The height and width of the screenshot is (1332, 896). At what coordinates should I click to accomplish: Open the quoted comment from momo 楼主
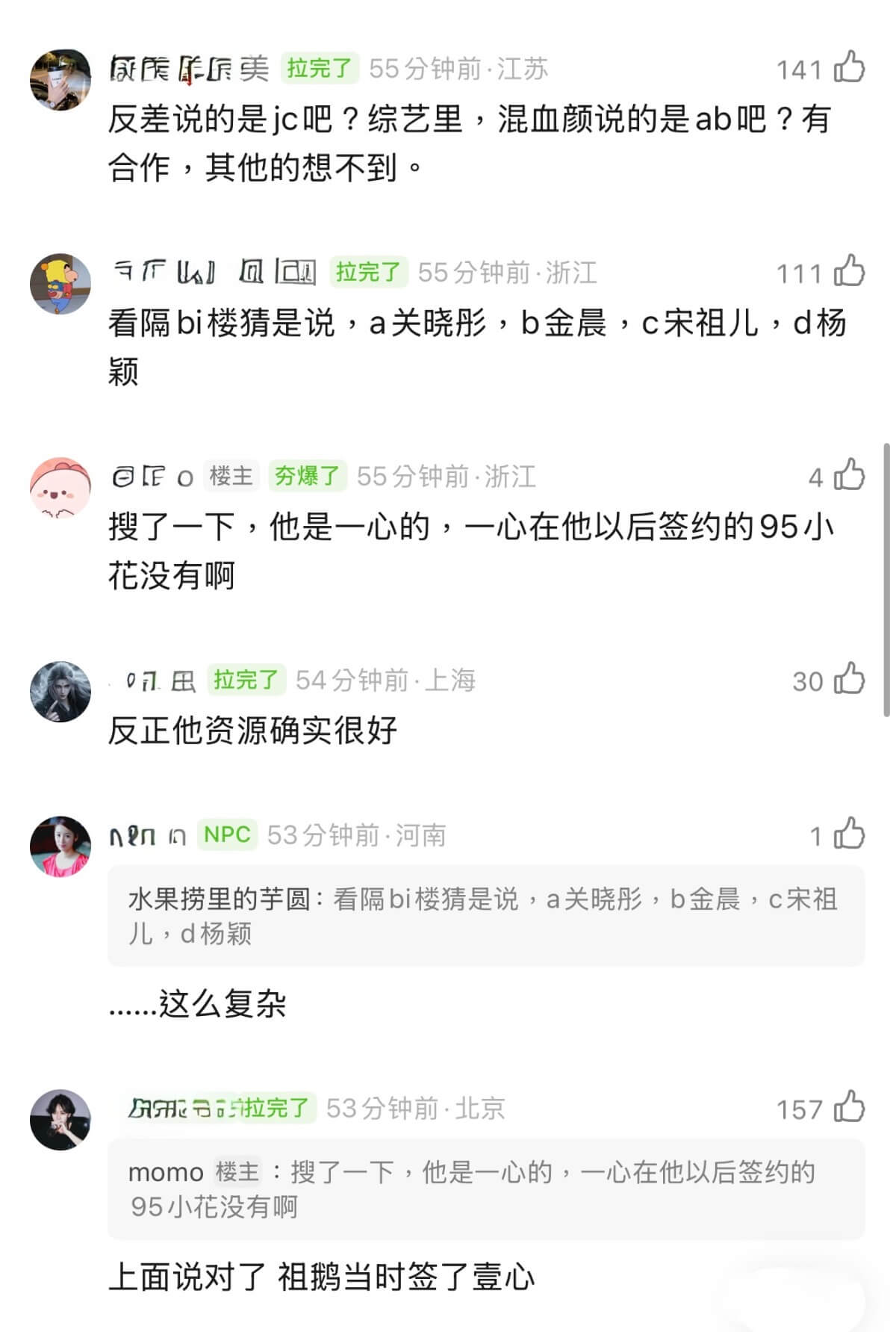click(485, 1189)
